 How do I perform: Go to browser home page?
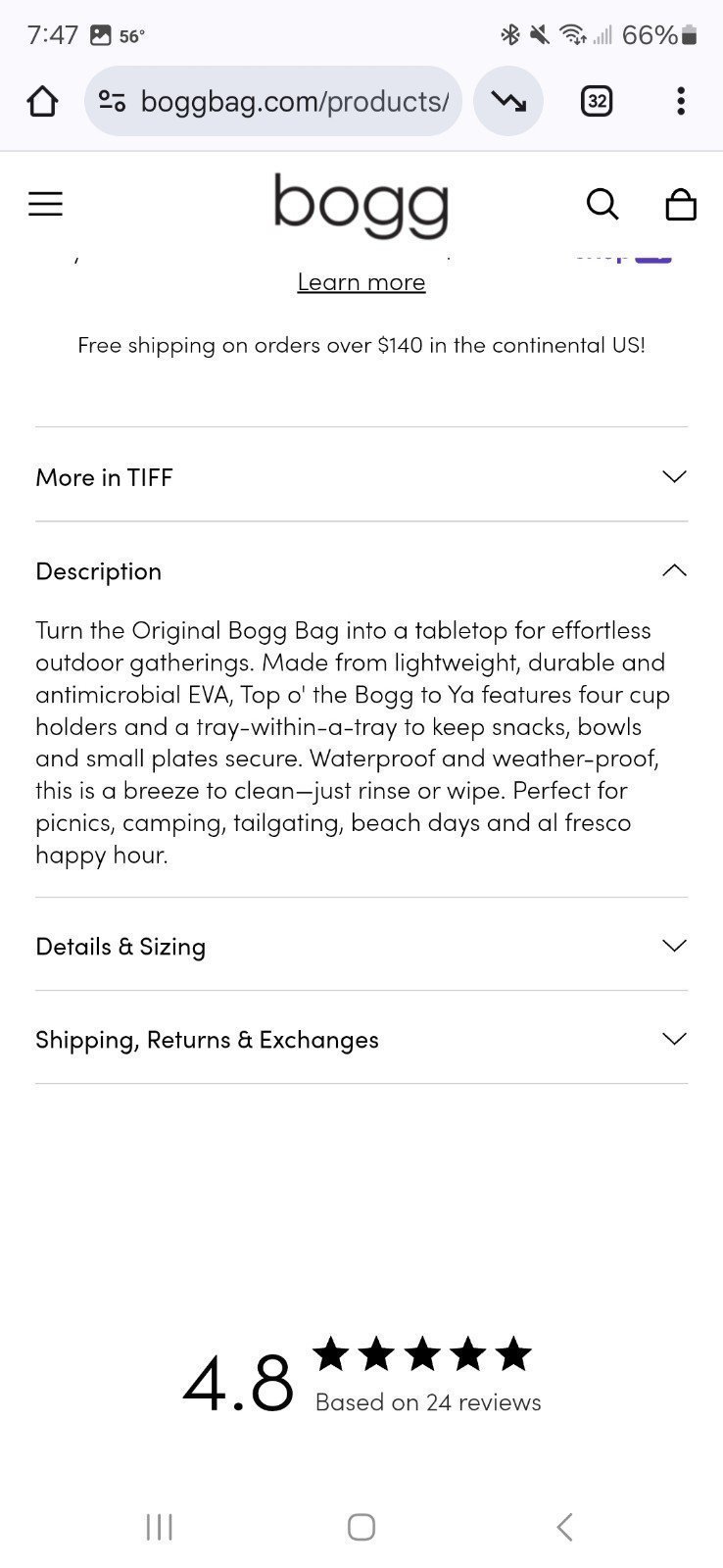coord(42,101)
